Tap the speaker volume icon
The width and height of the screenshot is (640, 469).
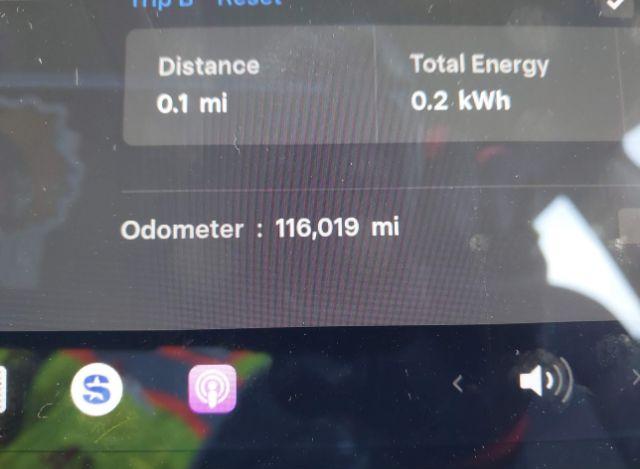pos(543,382)
